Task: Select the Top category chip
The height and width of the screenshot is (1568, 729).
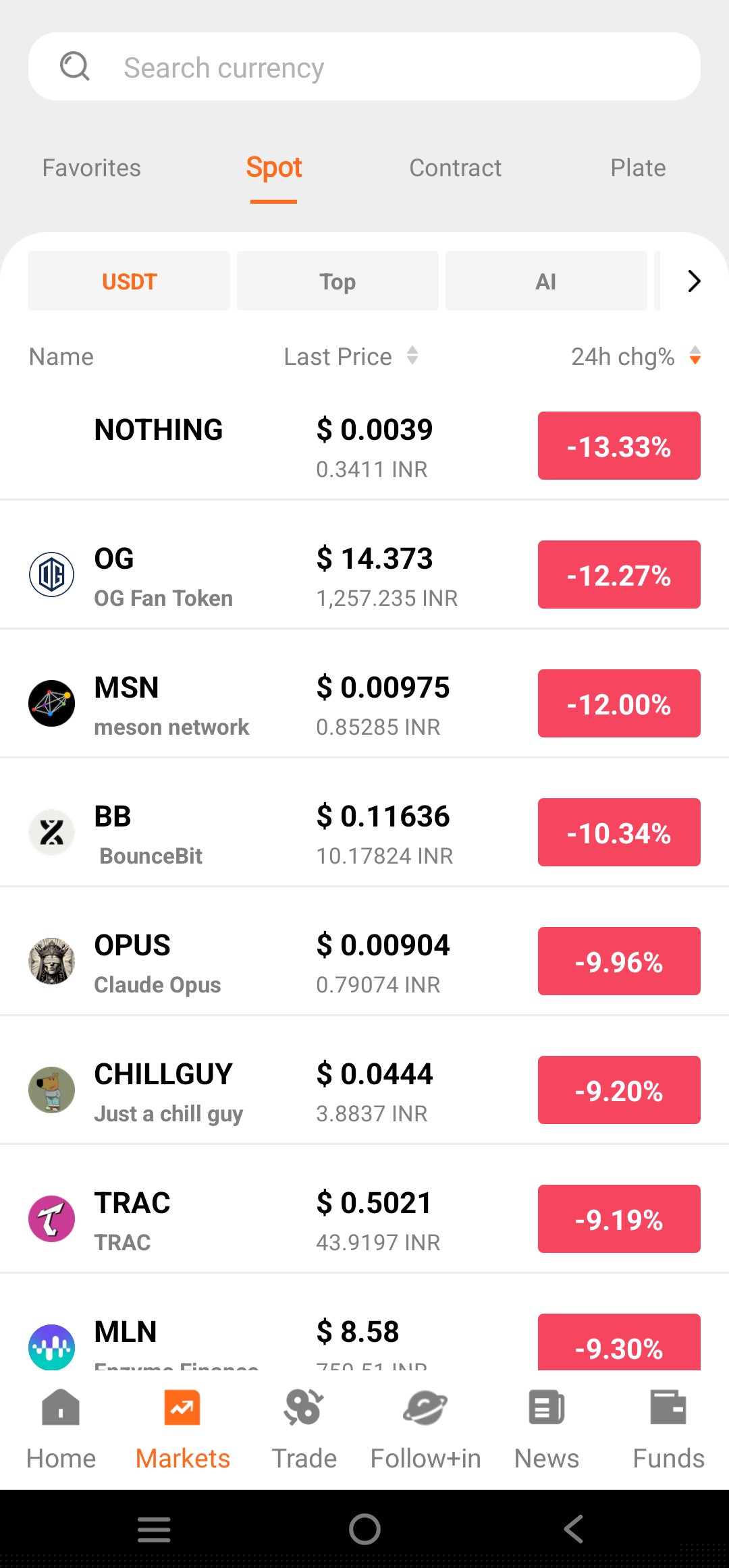Action: pyautogui.click(x=337, y=281)
